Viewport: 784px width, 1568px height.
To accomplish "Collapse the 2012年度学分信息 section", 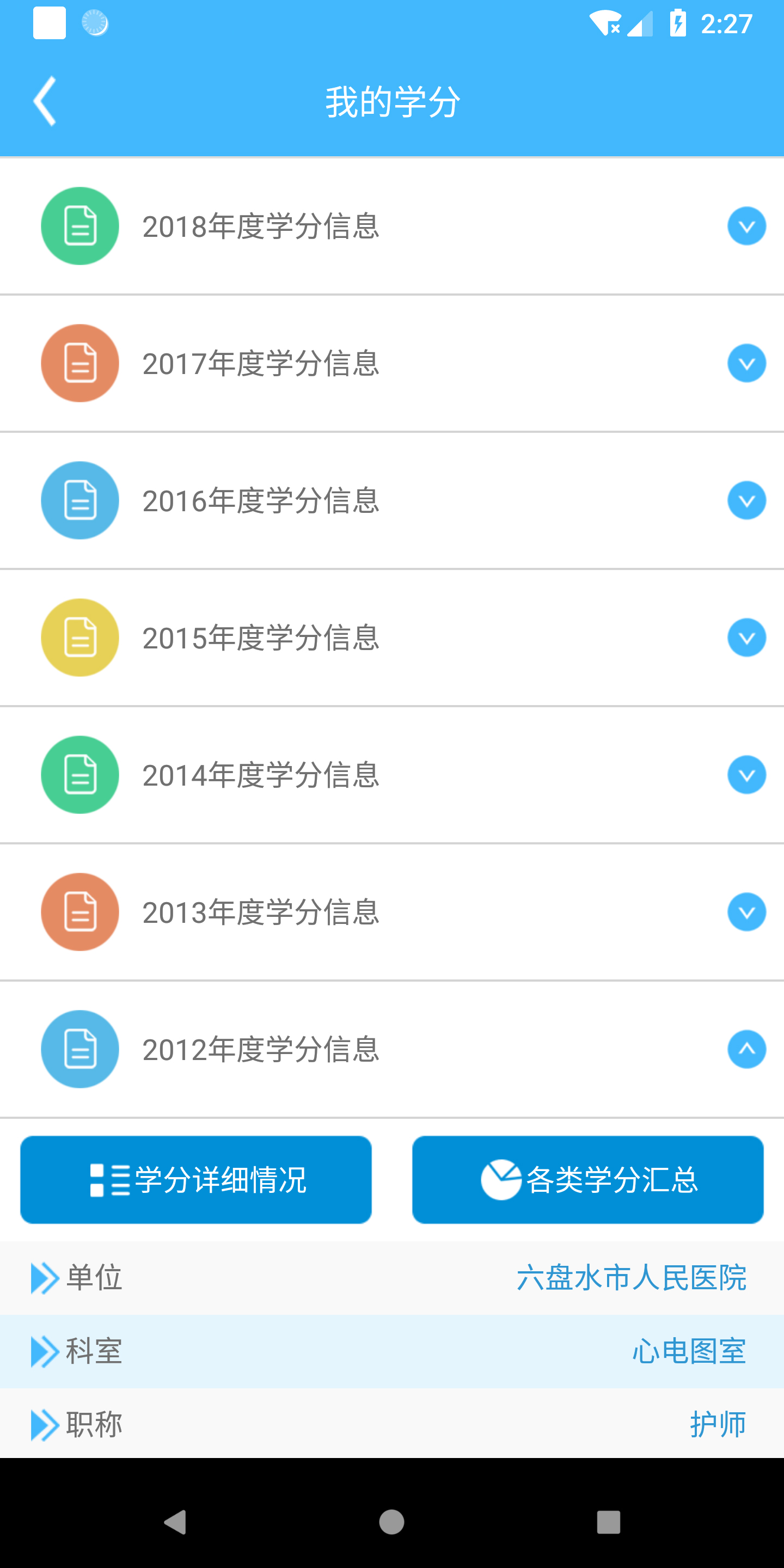I will 747,1050.
